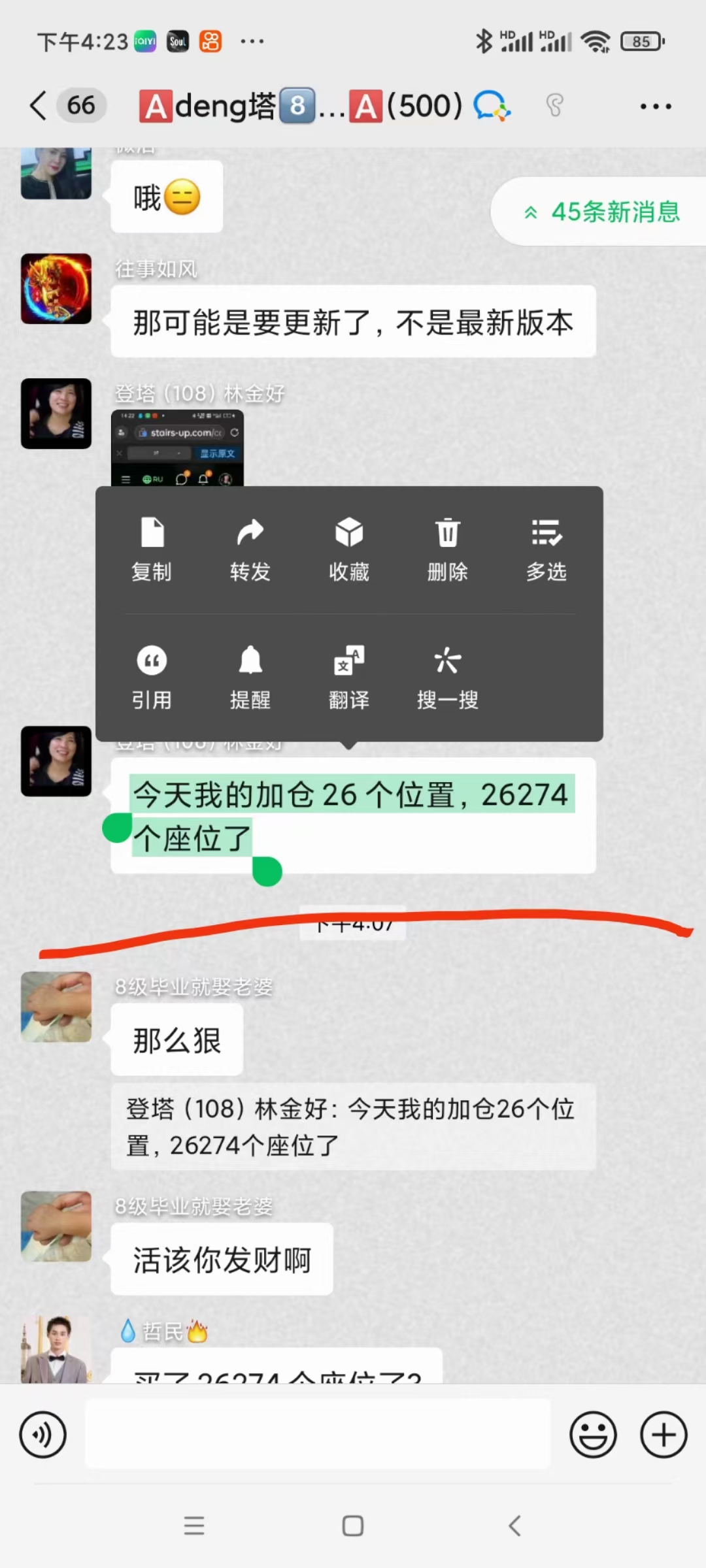This screenshot has height=1568, width=706.
Task: Open 往事如风's profile avatar
Action: pyautogui.click(x=56, y=289)
